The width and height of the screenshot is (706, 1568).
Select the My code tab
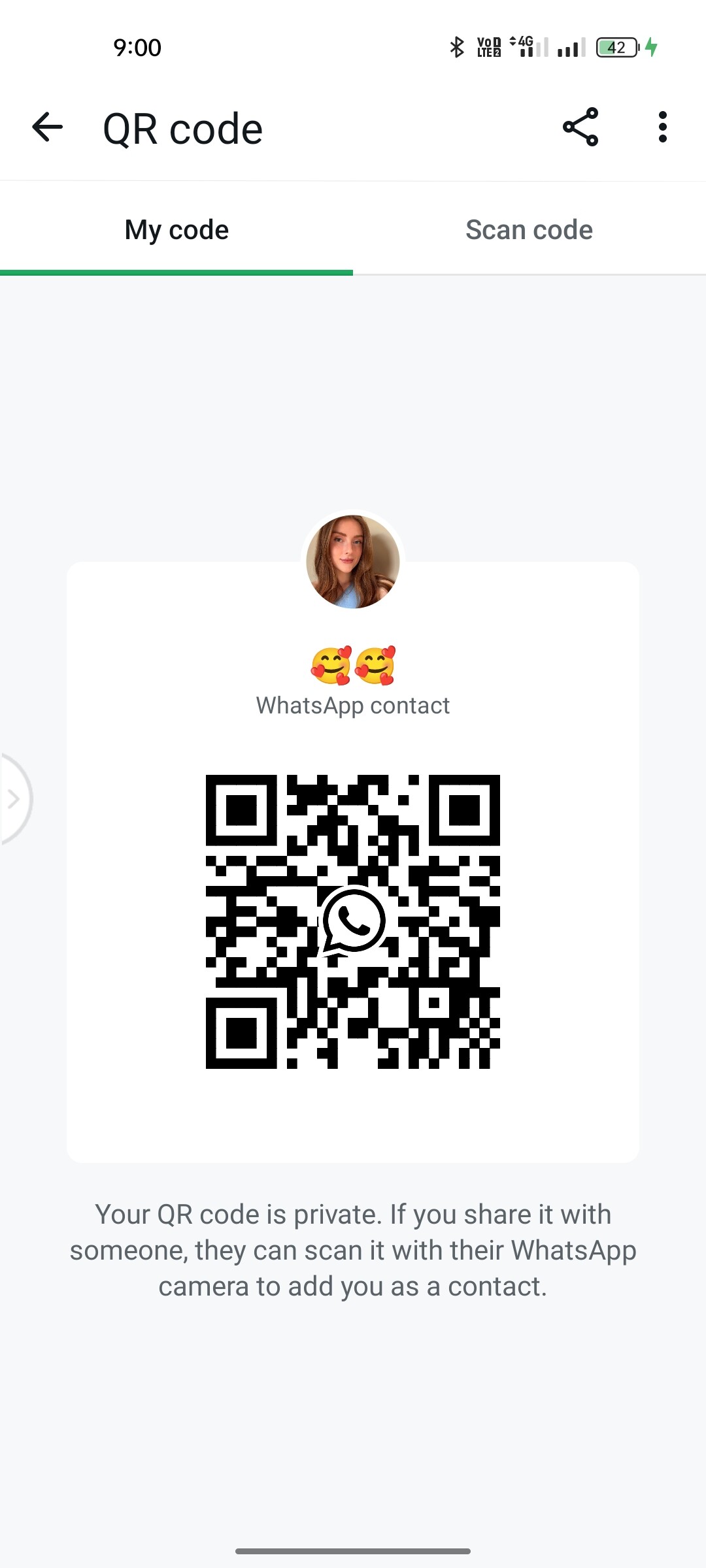point(176,230)
